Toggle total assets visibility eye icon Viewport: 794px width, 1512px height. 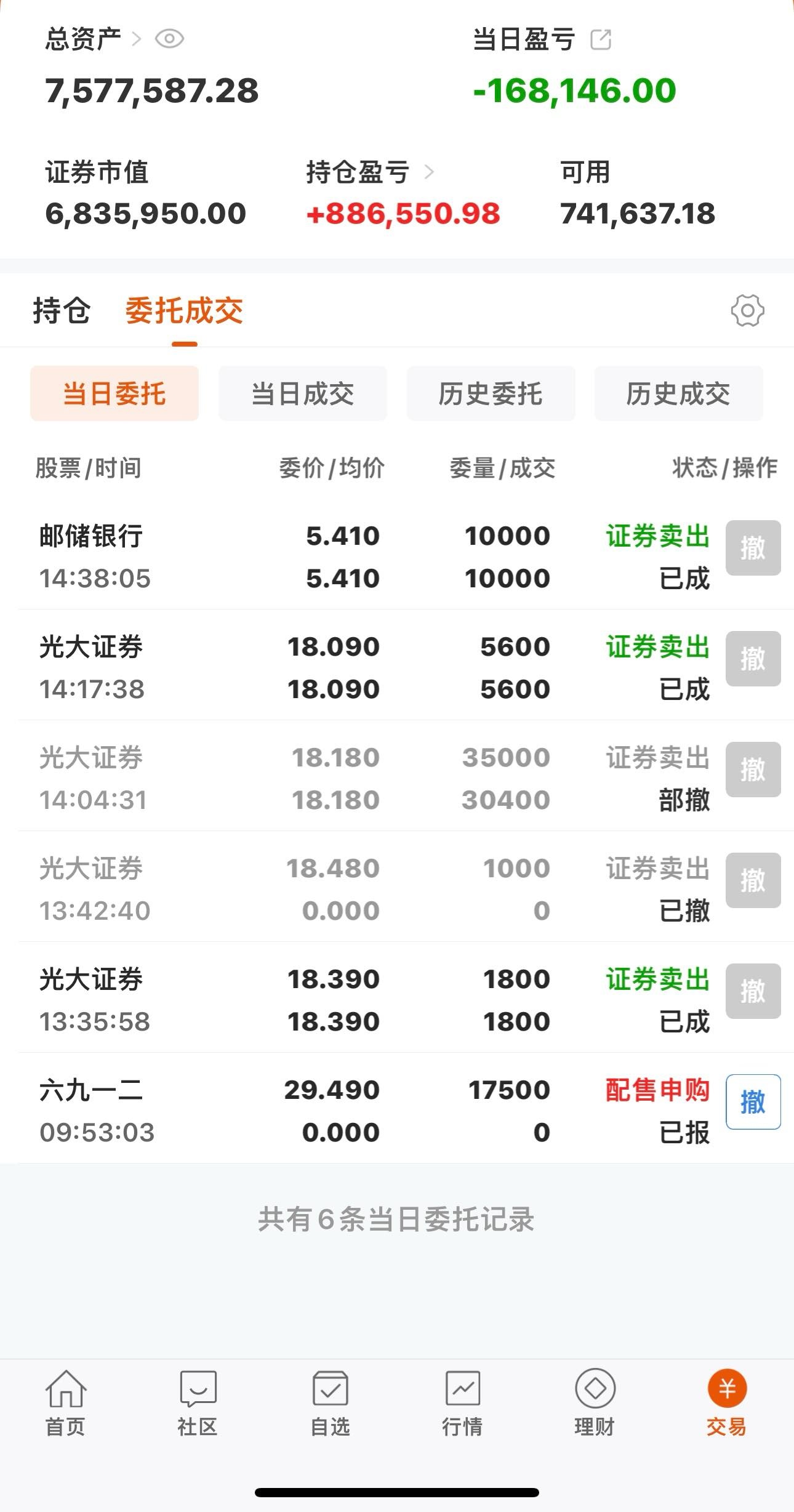pyautogui.click(x=169, y=39)
